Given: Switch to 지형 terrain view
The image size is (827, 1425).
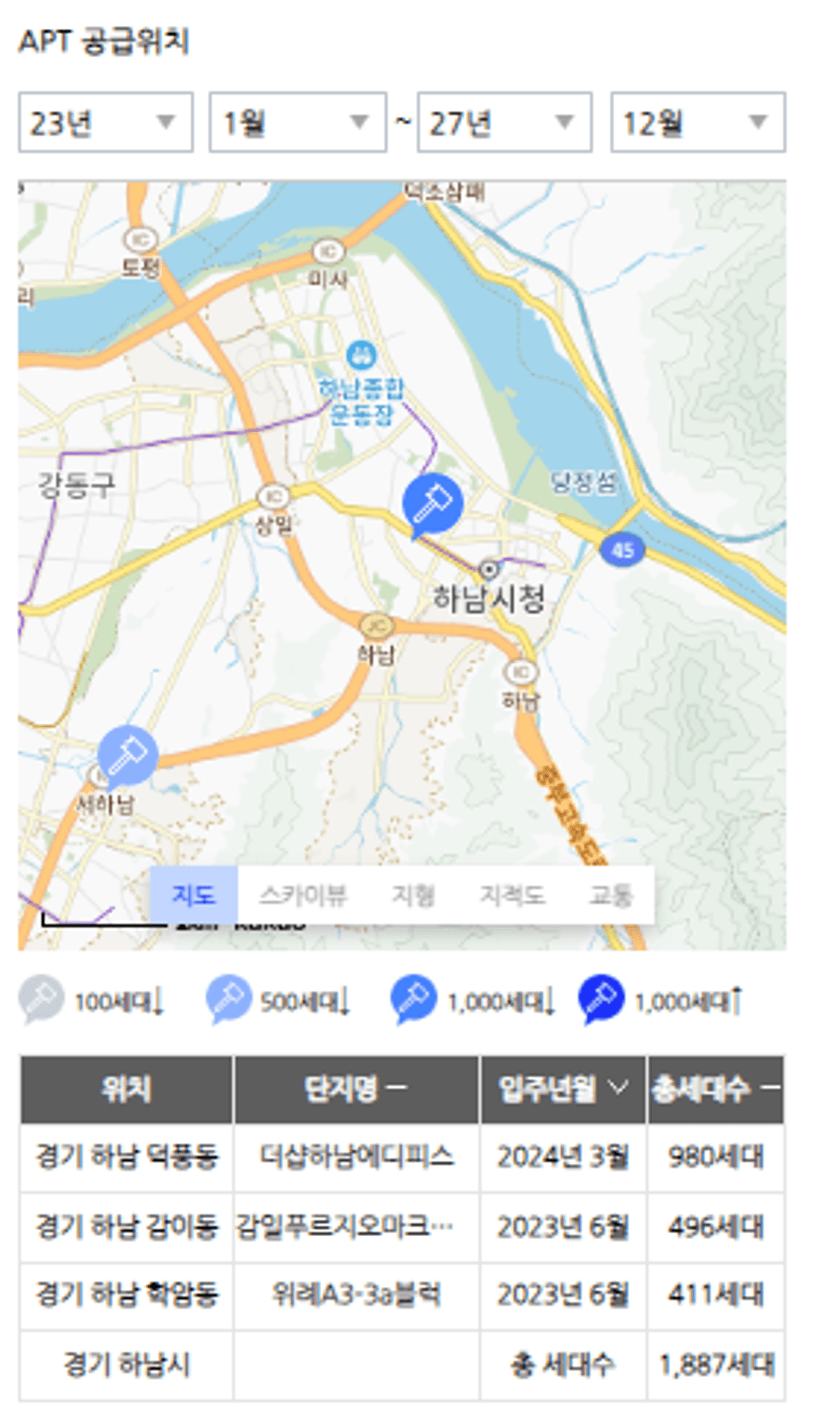Looking at the screenshot, I should [x=413, y=895].
